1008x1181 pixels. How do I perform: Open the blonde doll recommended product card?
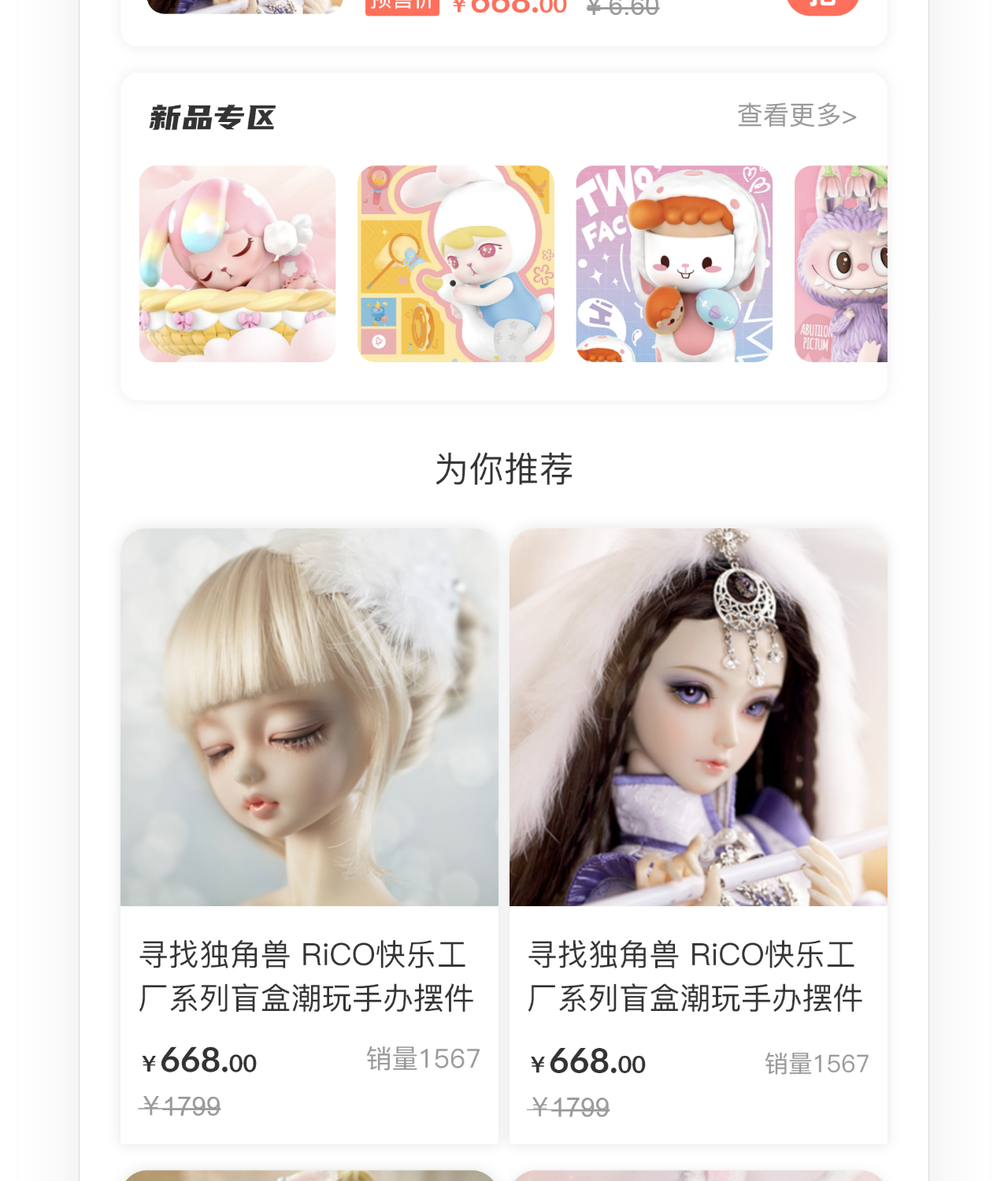point(309,835)
